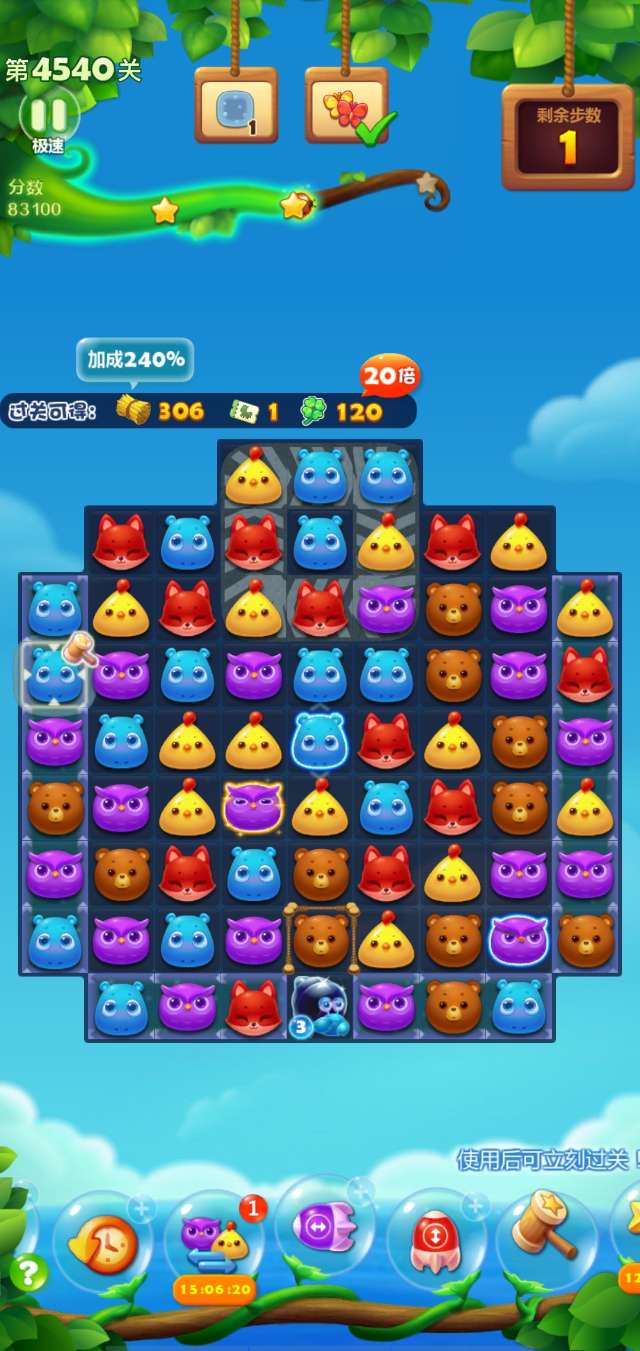Image resolution: width=640 pixels, height=1351 pixels.
Task: Tap the blue bear highlighted by hammer
Action: [x=54, y=675]
